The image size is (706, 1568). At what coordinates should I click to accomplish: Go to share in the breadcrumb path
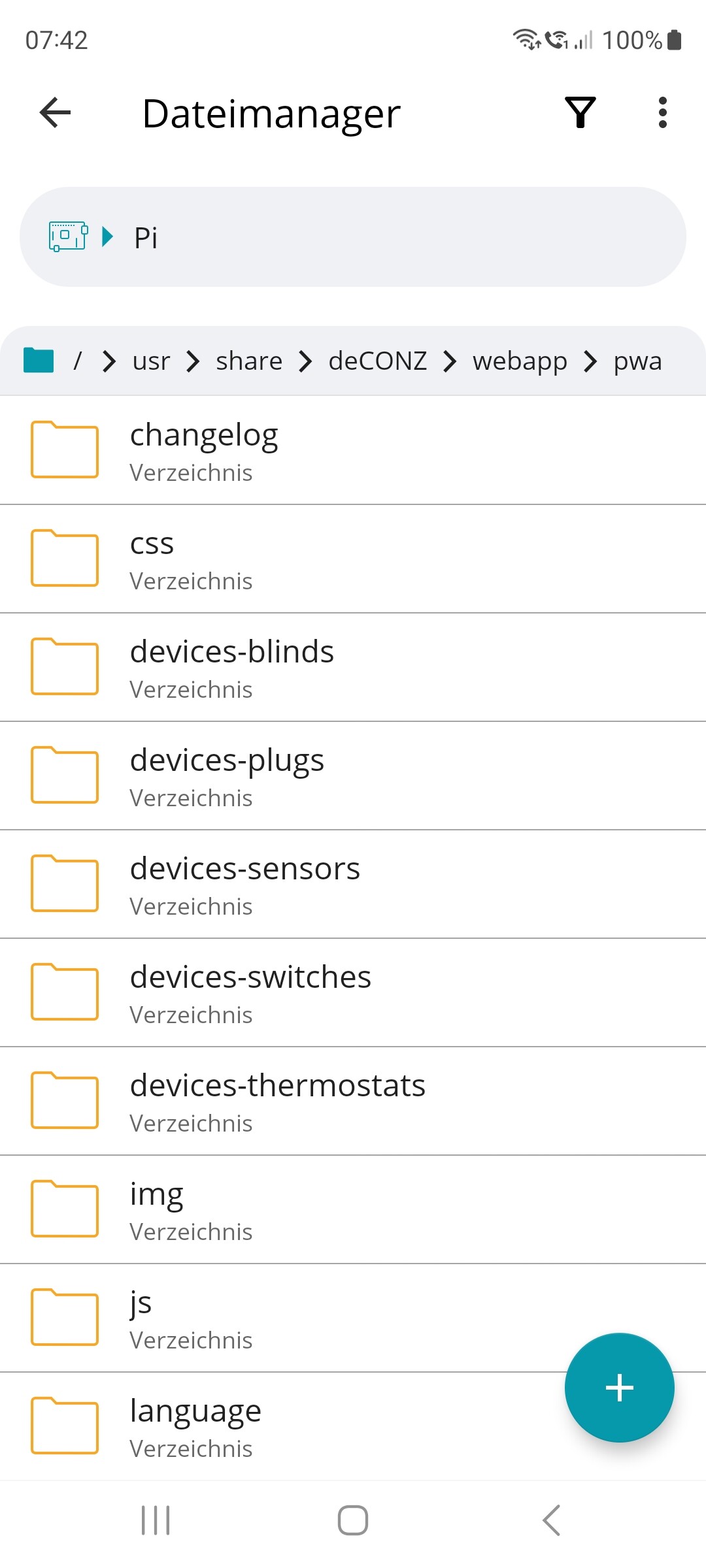[249, 361]
